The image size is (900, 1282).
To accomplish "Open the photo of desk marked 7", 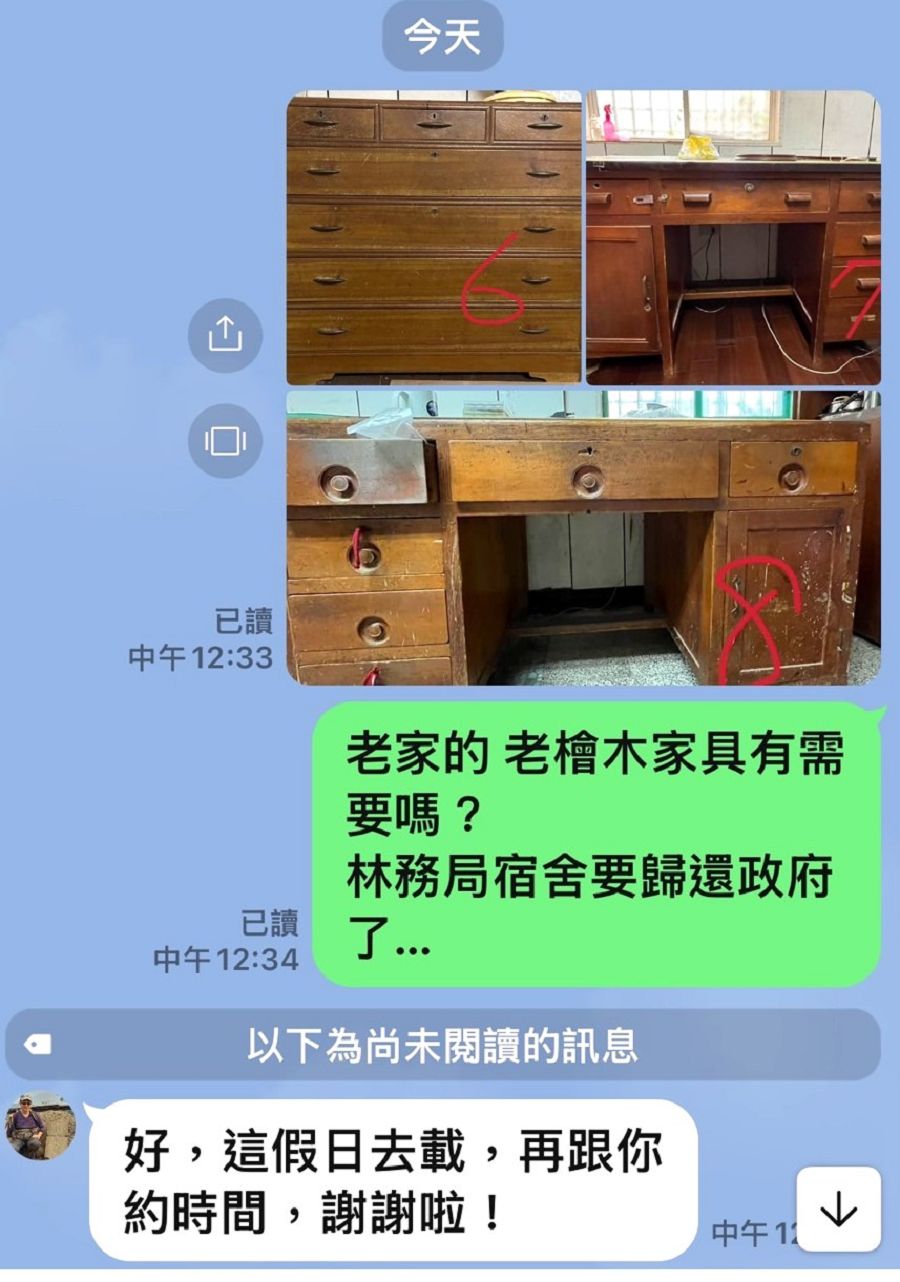I will click(x=733, y=237).
